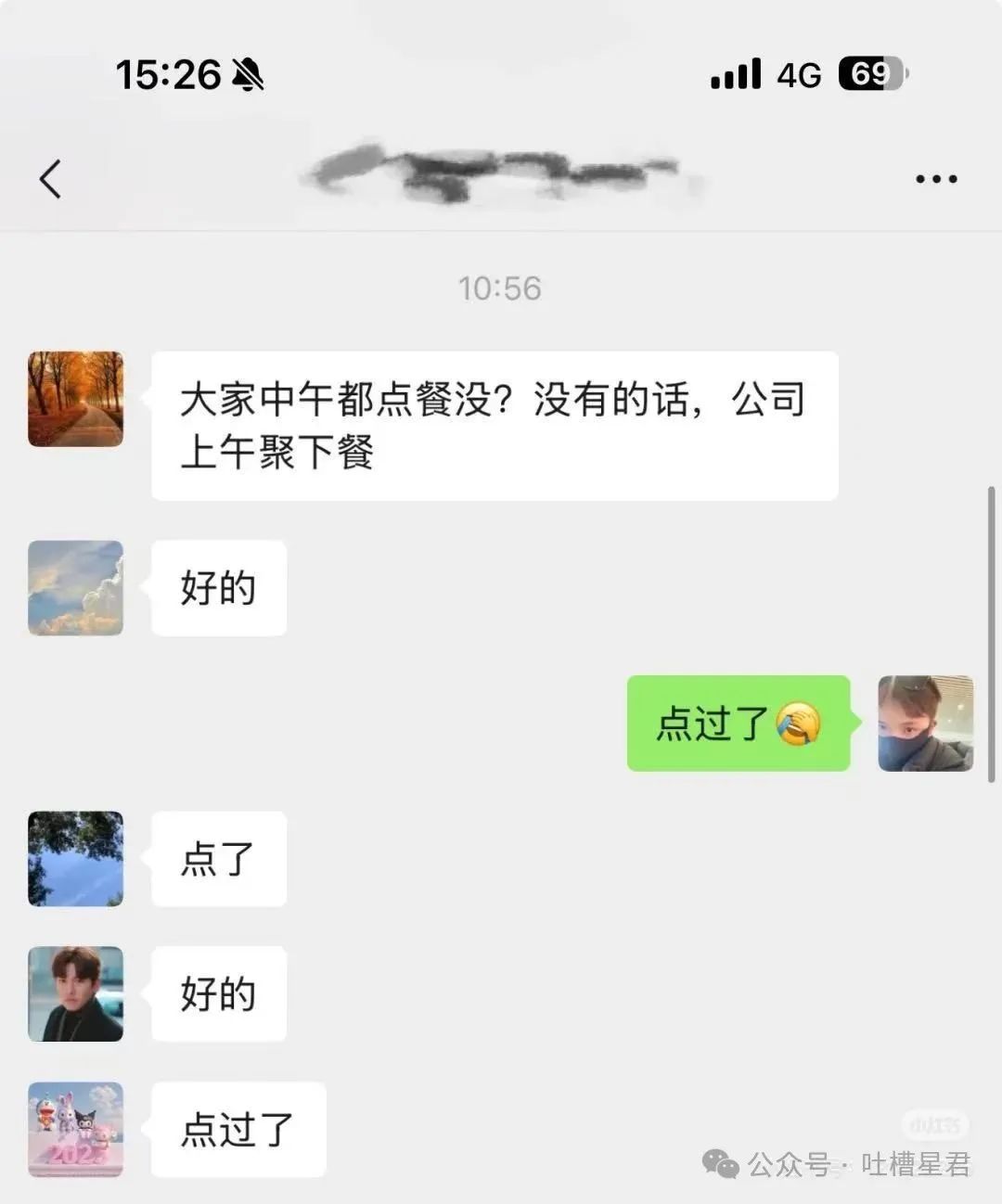This screenshot has height=1204, width=1002.
Task: Open the cartoon 2025 avatar's profile
Action: 75,1129
